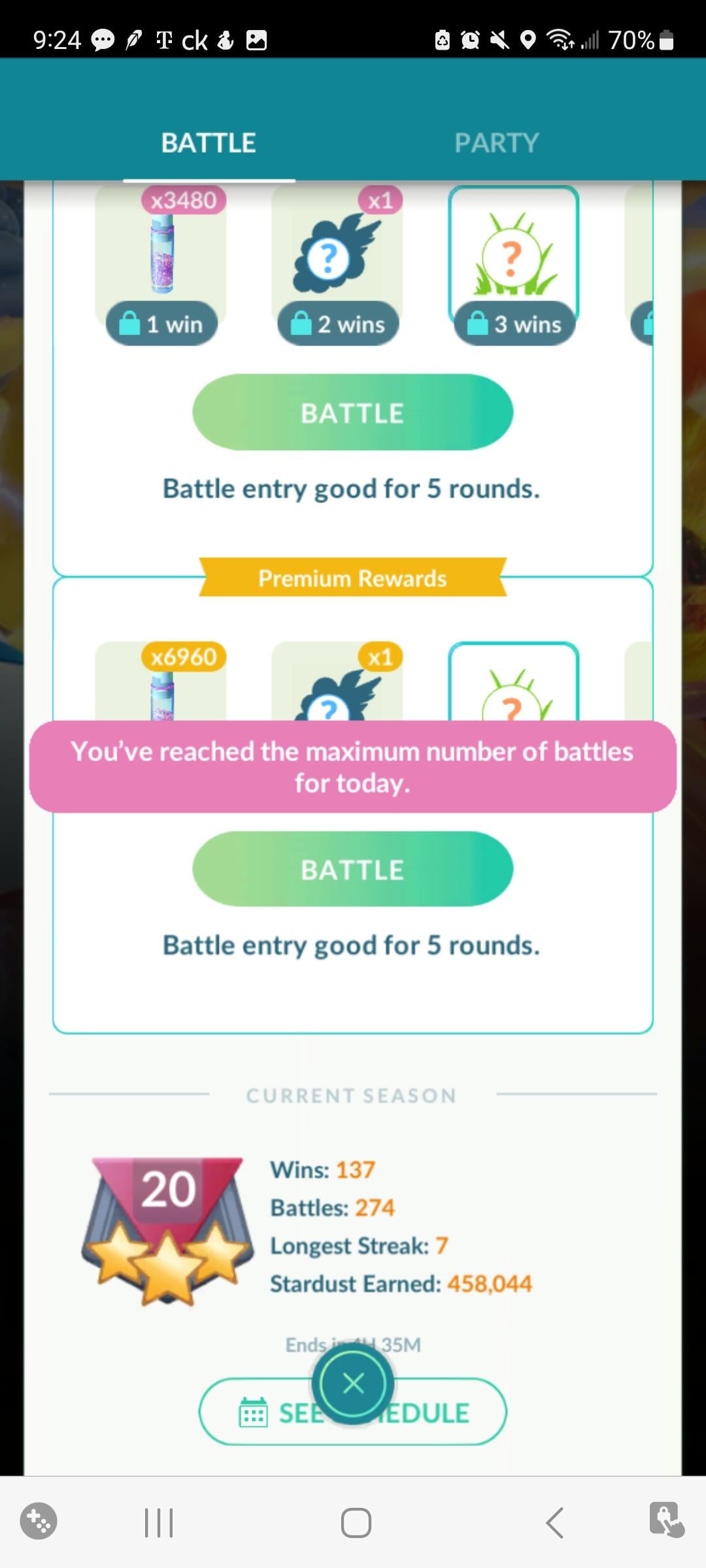Close the battle screen with X

pyautogui.click(x=353, y=1383)
